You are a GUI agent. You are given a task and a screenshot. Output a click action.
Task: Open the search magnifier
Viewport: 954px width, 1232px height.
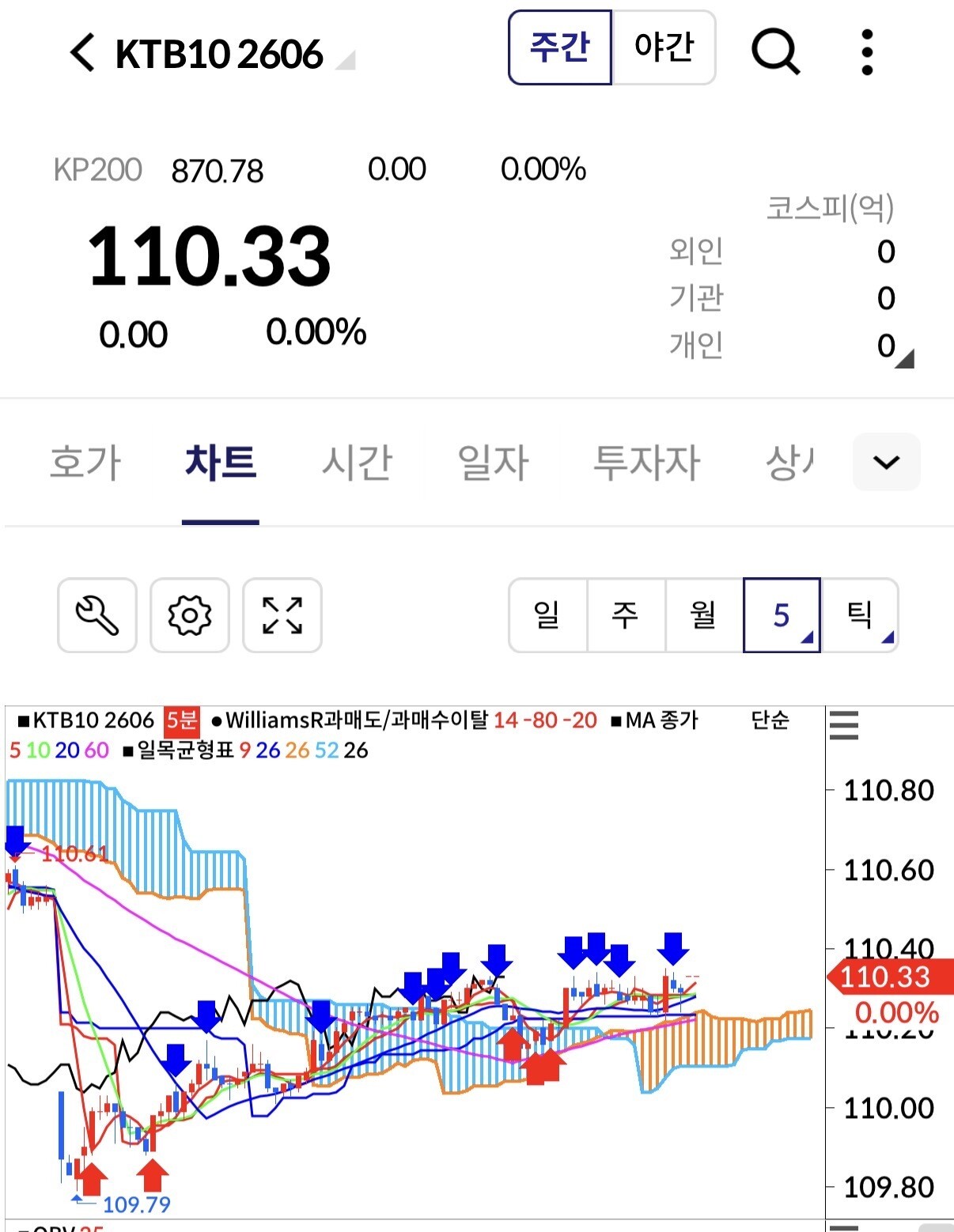tap(775, 51)
